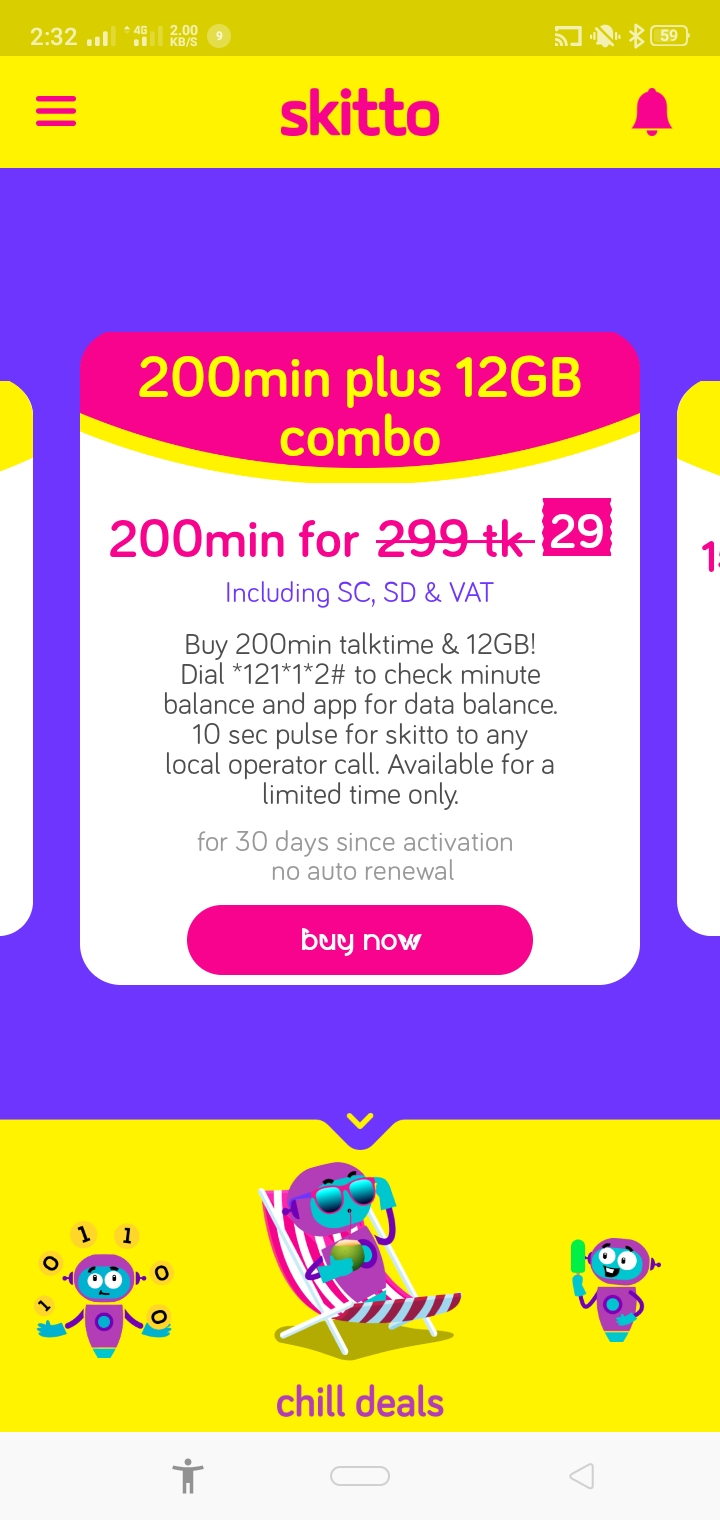Go to the home screen

360,1476
